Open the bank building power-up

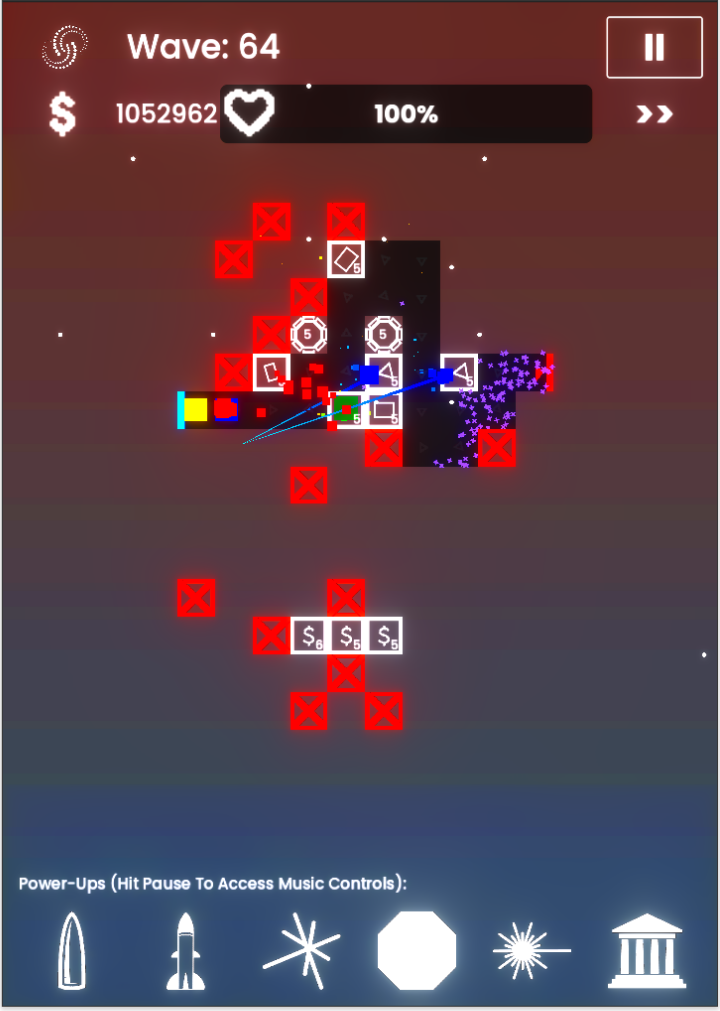click(x=646, y=951)
